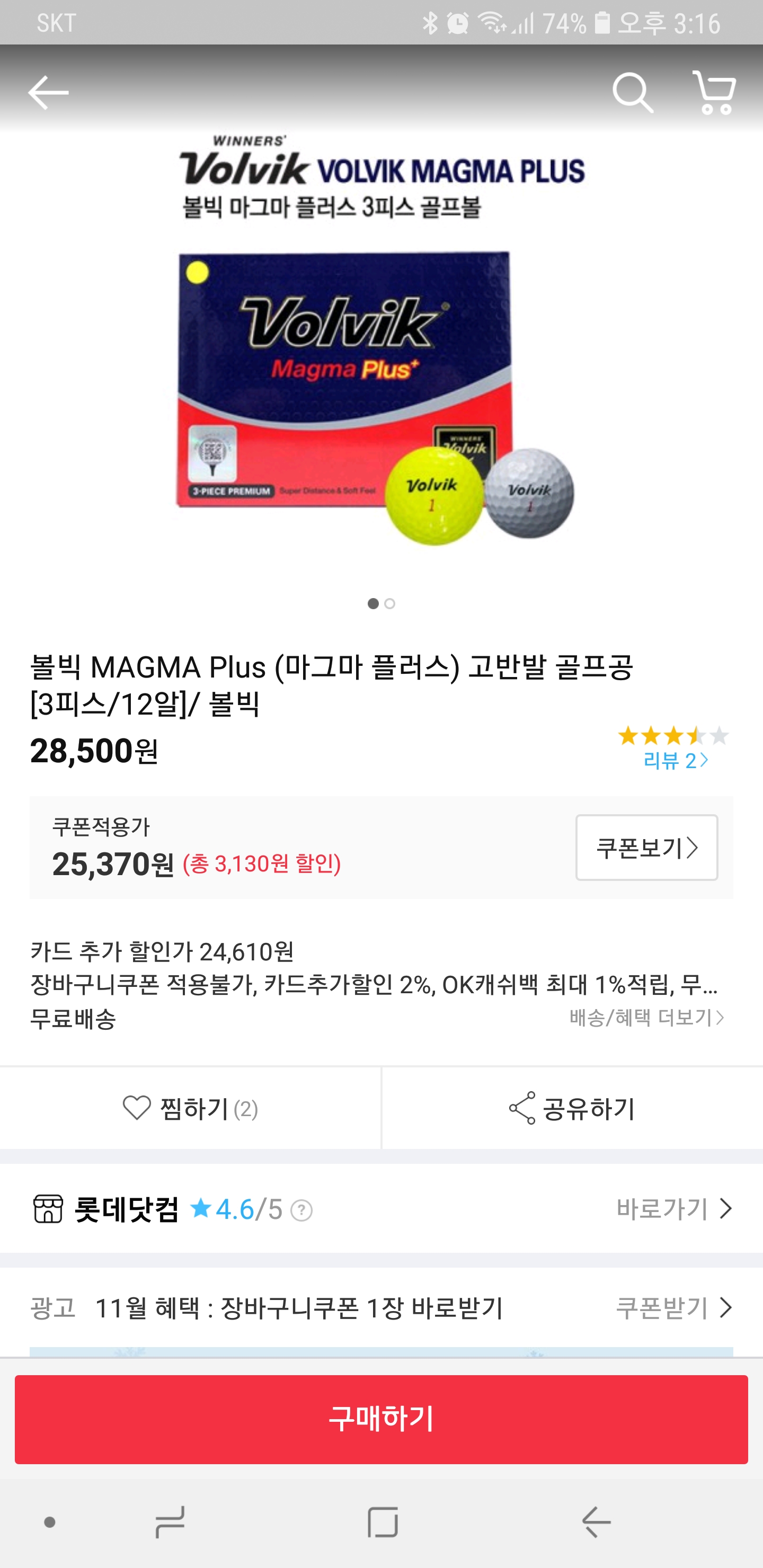Go back using the top-left arrow

click(x=48, y=93)
